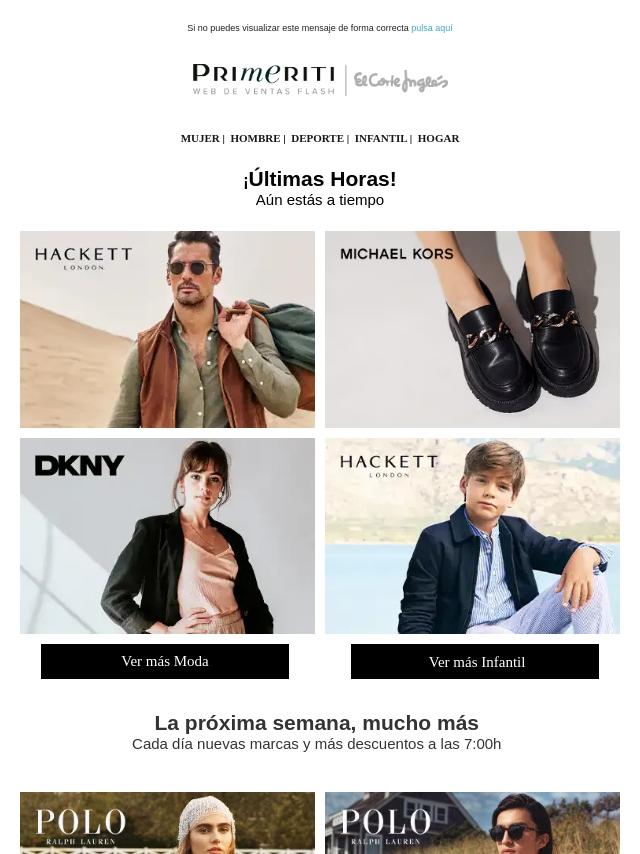Viewport: 640px width, 854px height.
Task: Open the DKNY sale banner
Action: (x=167, y=536)
